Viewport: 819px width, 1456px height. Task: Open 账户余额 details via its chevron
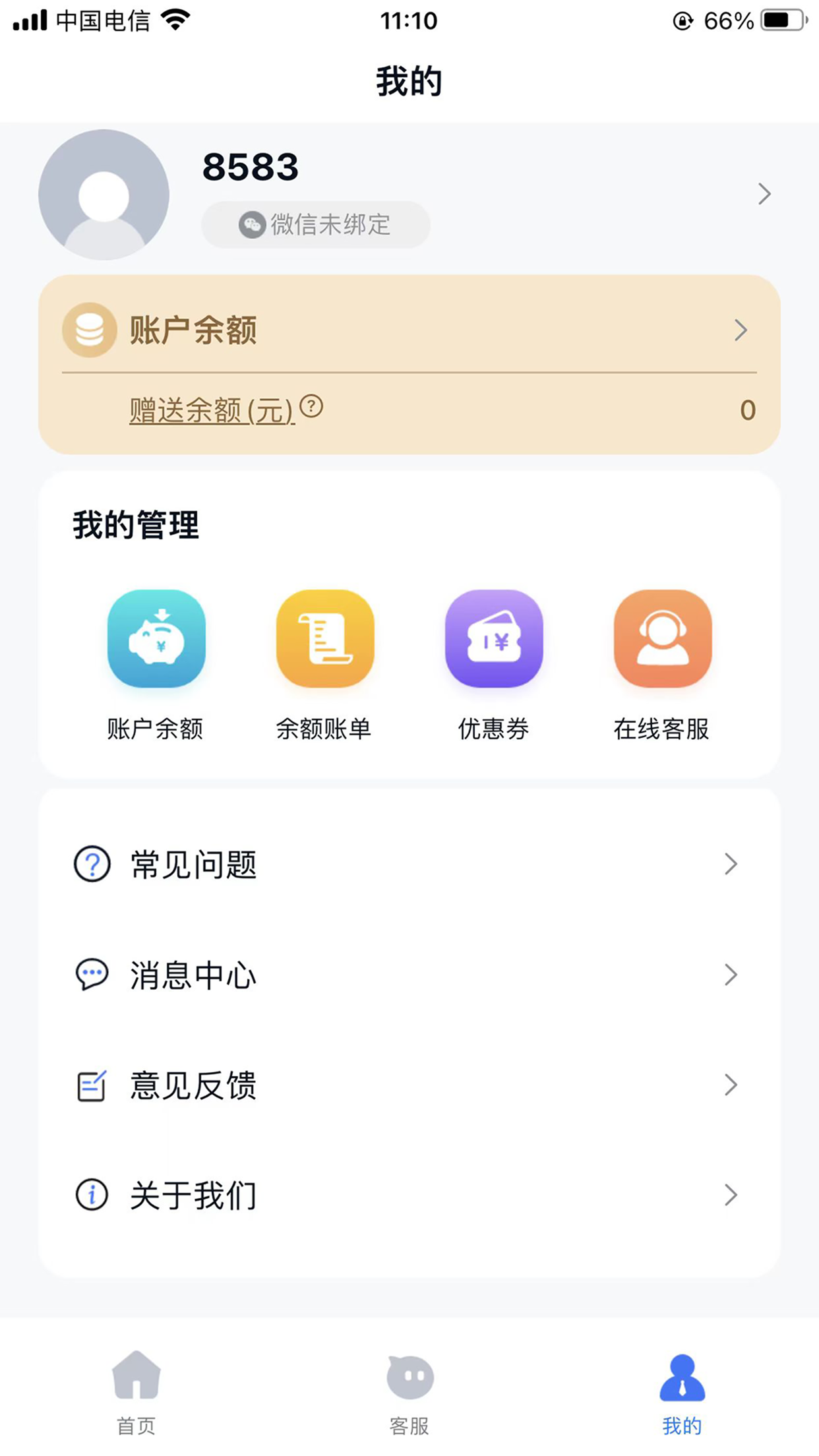click(741, 330)
